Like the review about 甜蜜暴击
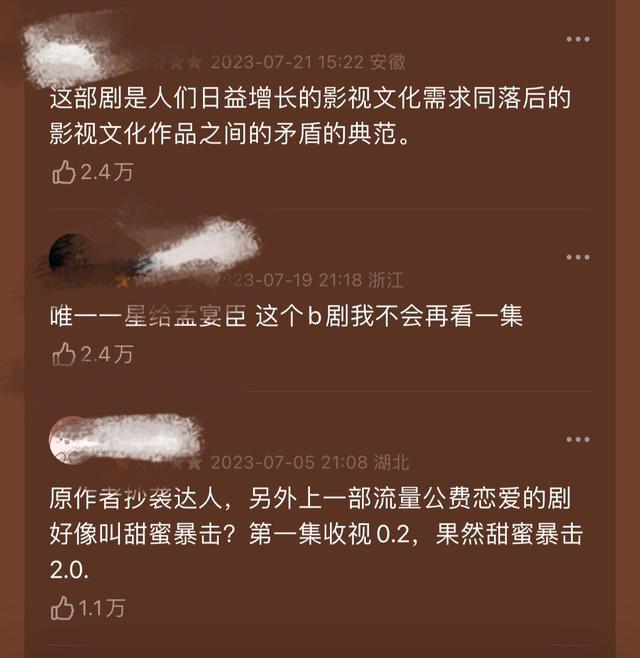Screen dimensions: 640x658 pos(64,607)
